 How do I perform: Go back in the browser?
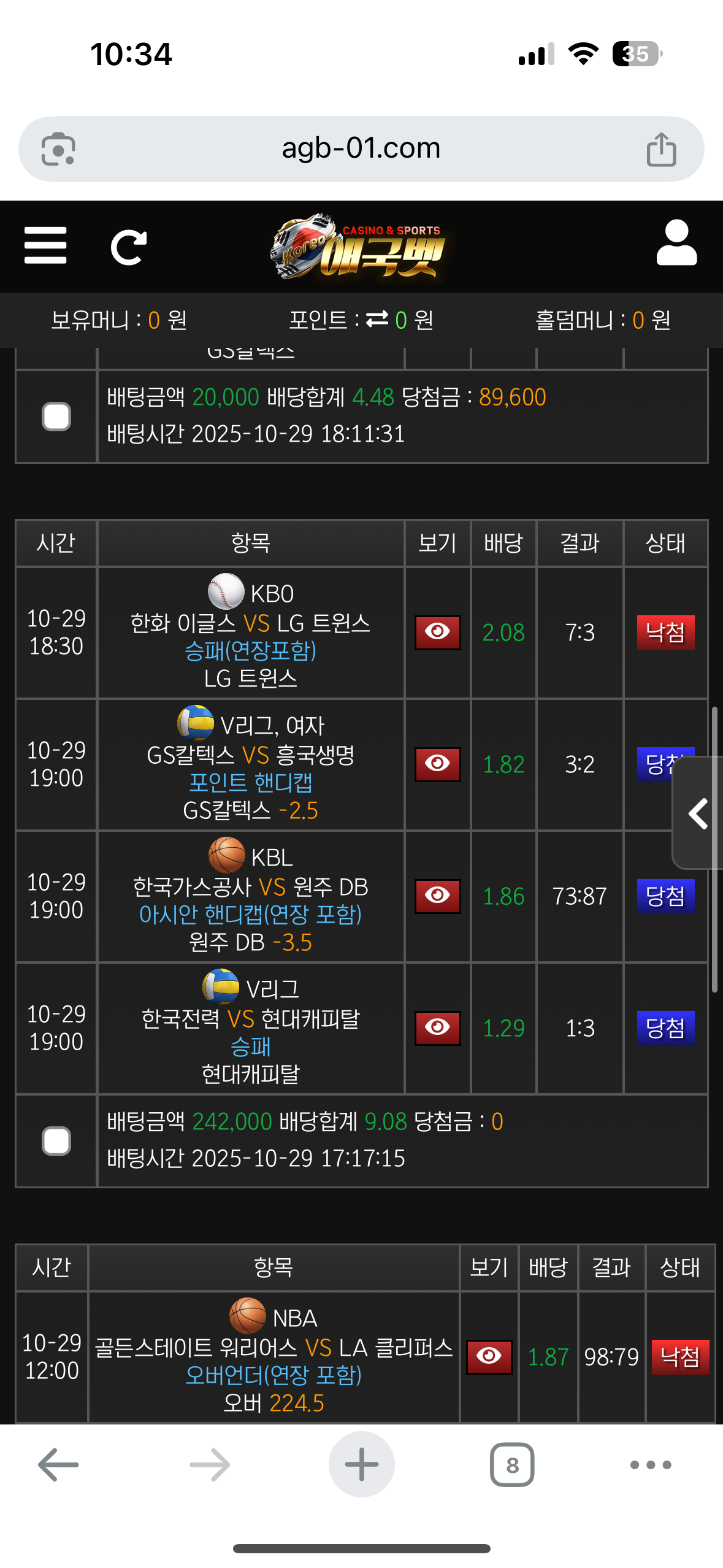58,1464
